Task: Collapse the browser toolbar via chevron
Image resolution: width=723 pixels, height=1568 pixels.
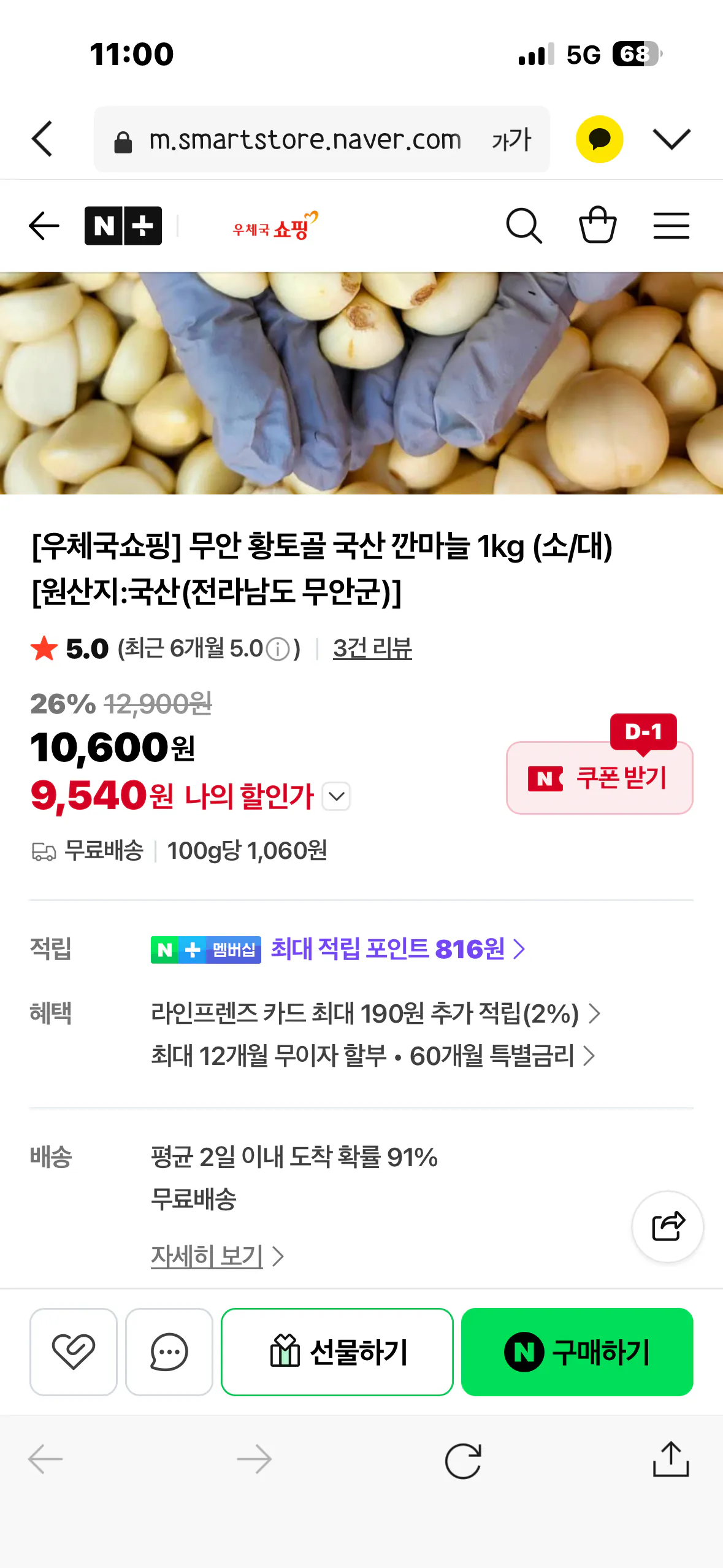Action: pyautogui.click(x=672, y=139)
